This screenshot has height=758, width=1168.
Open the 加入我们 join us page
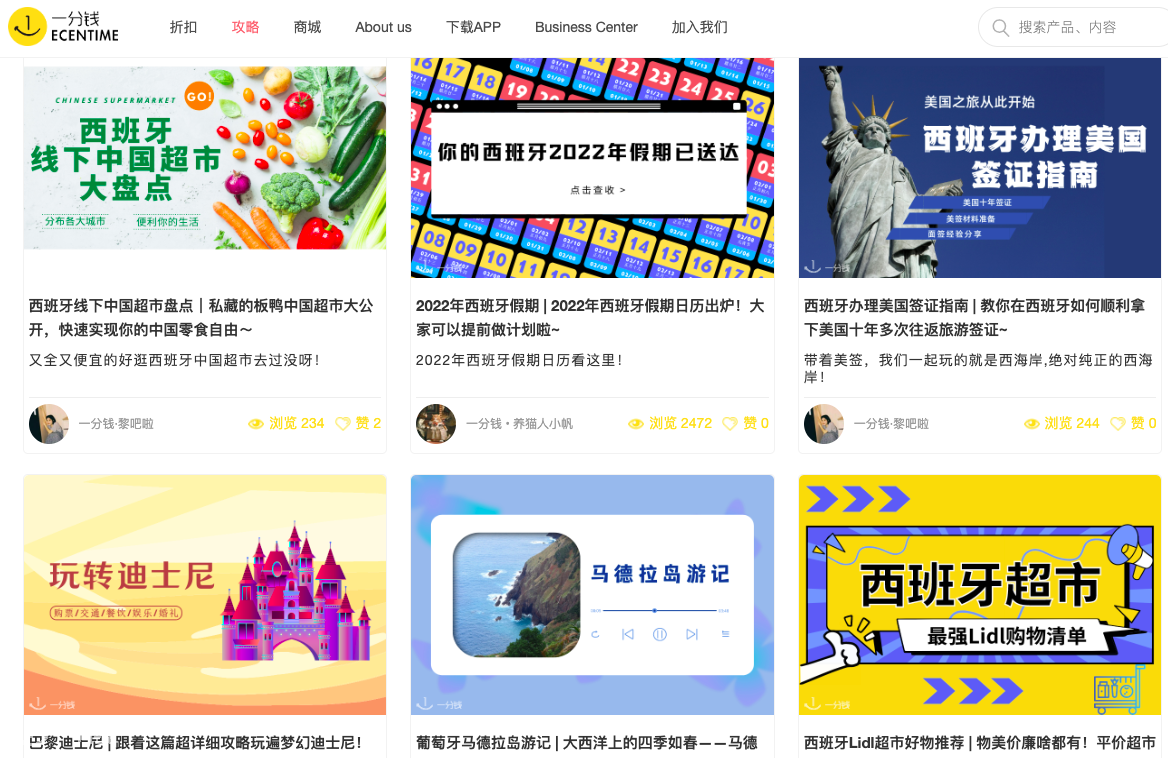click(699, 27)
